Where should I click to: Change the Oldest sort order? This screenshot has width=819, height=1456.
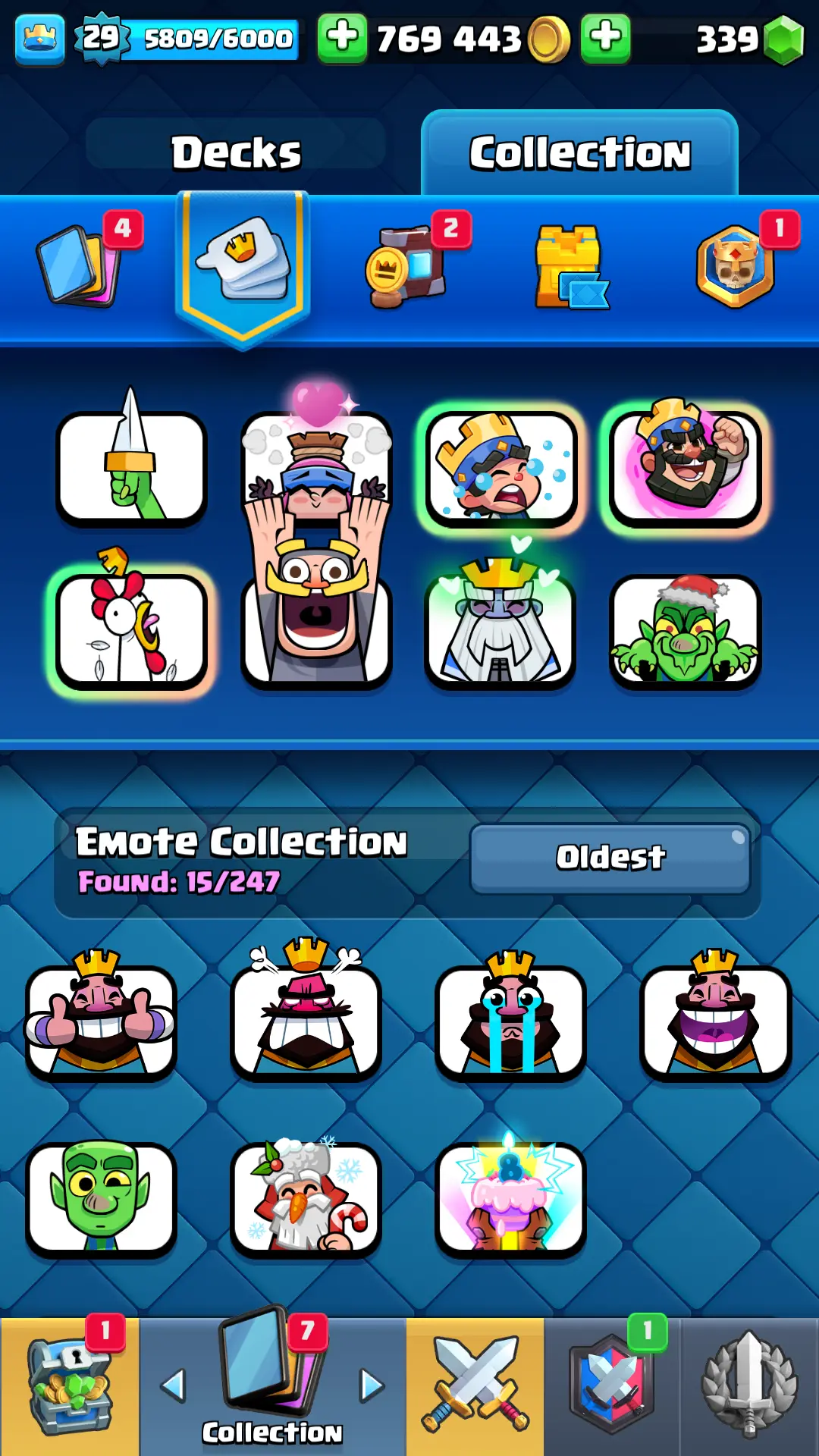(x=610, y=858)
